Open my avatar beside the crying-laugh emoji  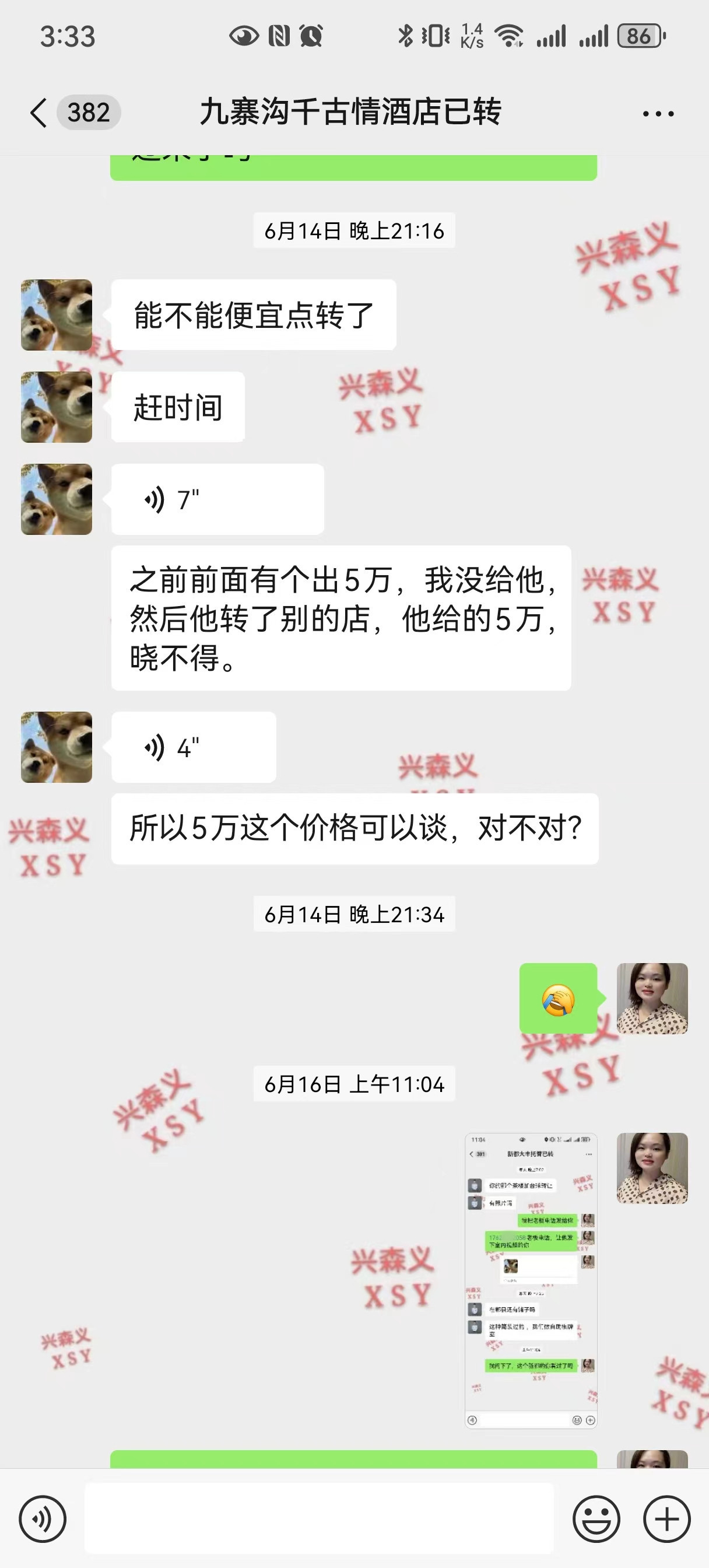(x=652, y=998)
